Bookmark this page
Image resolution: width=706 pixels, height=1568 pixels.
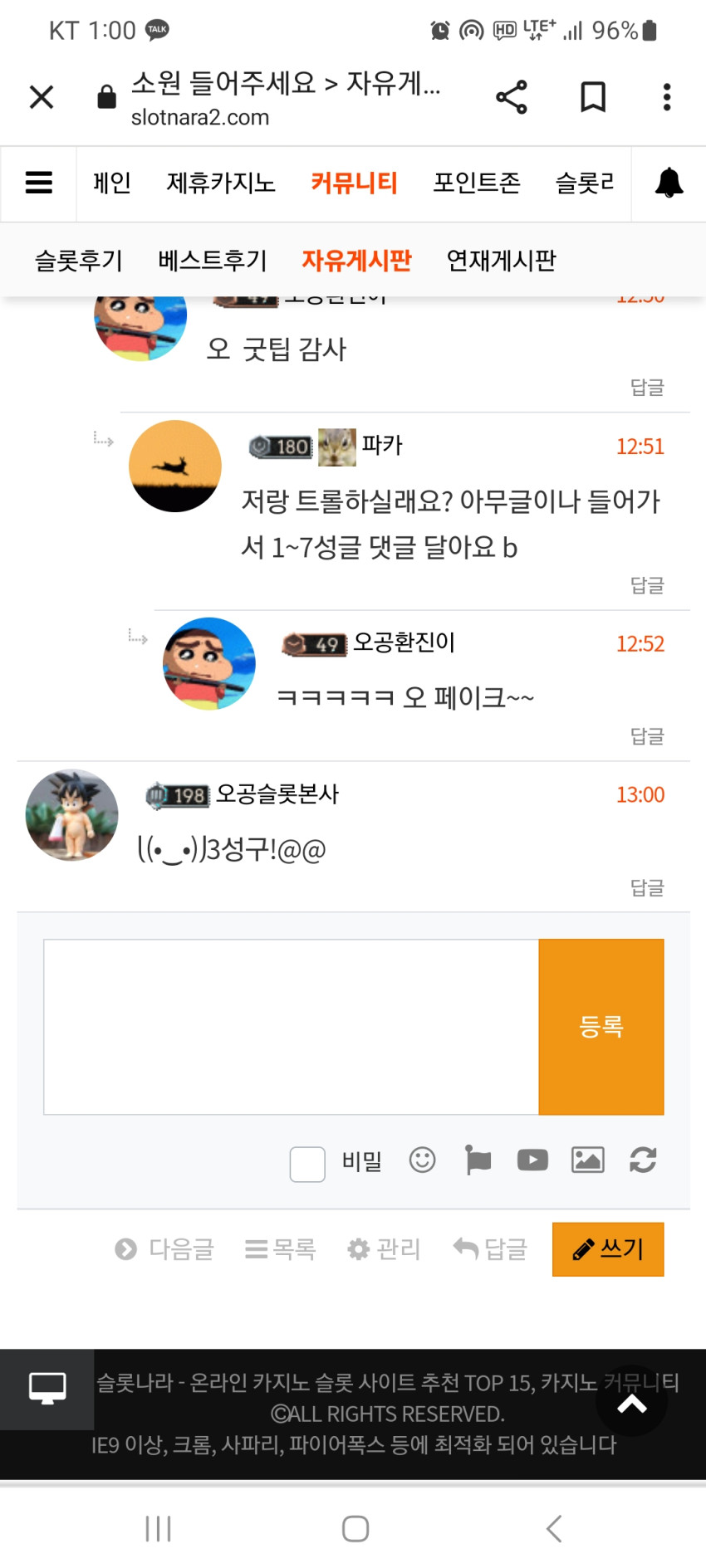coord(592,97)
